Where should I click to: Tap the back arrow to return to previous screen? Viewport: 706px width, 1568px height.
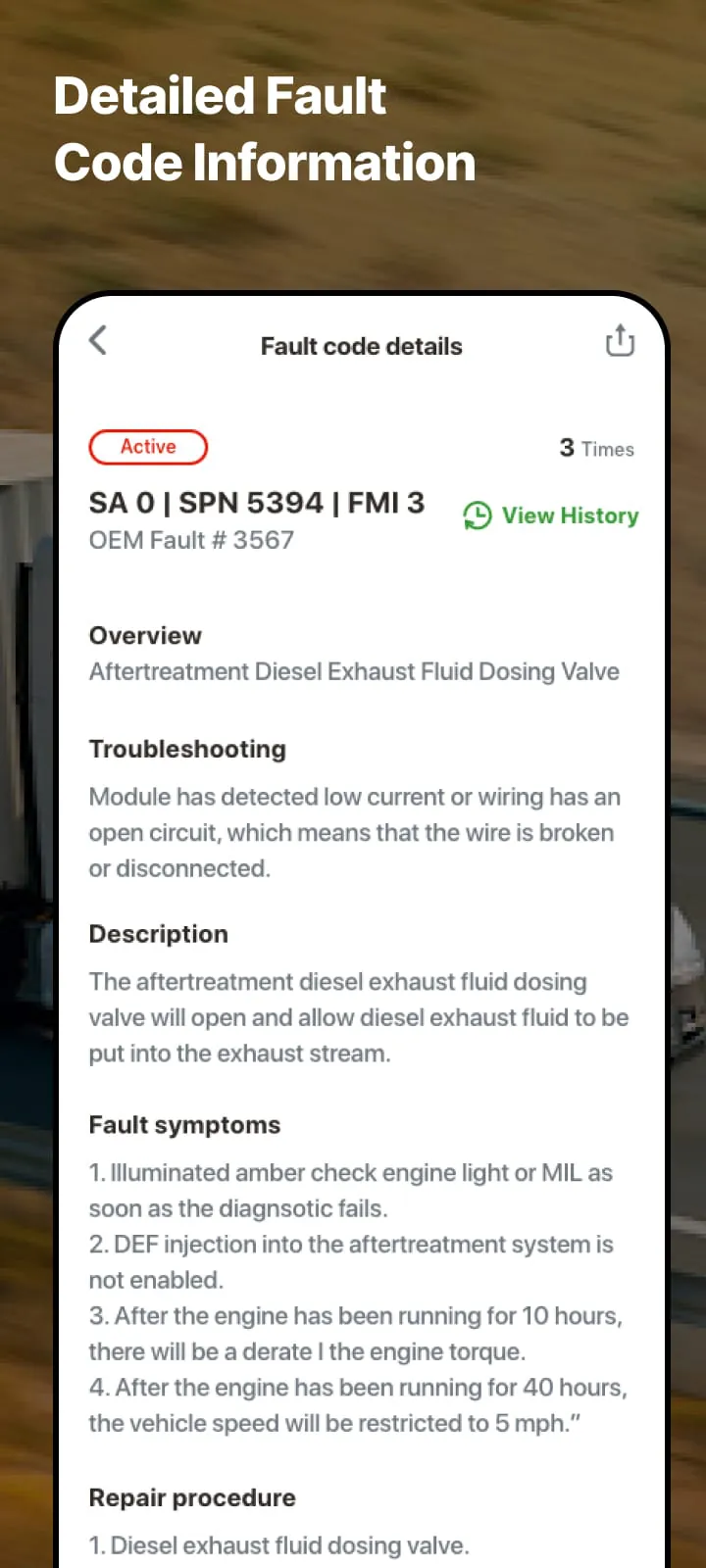click(97, 341)
